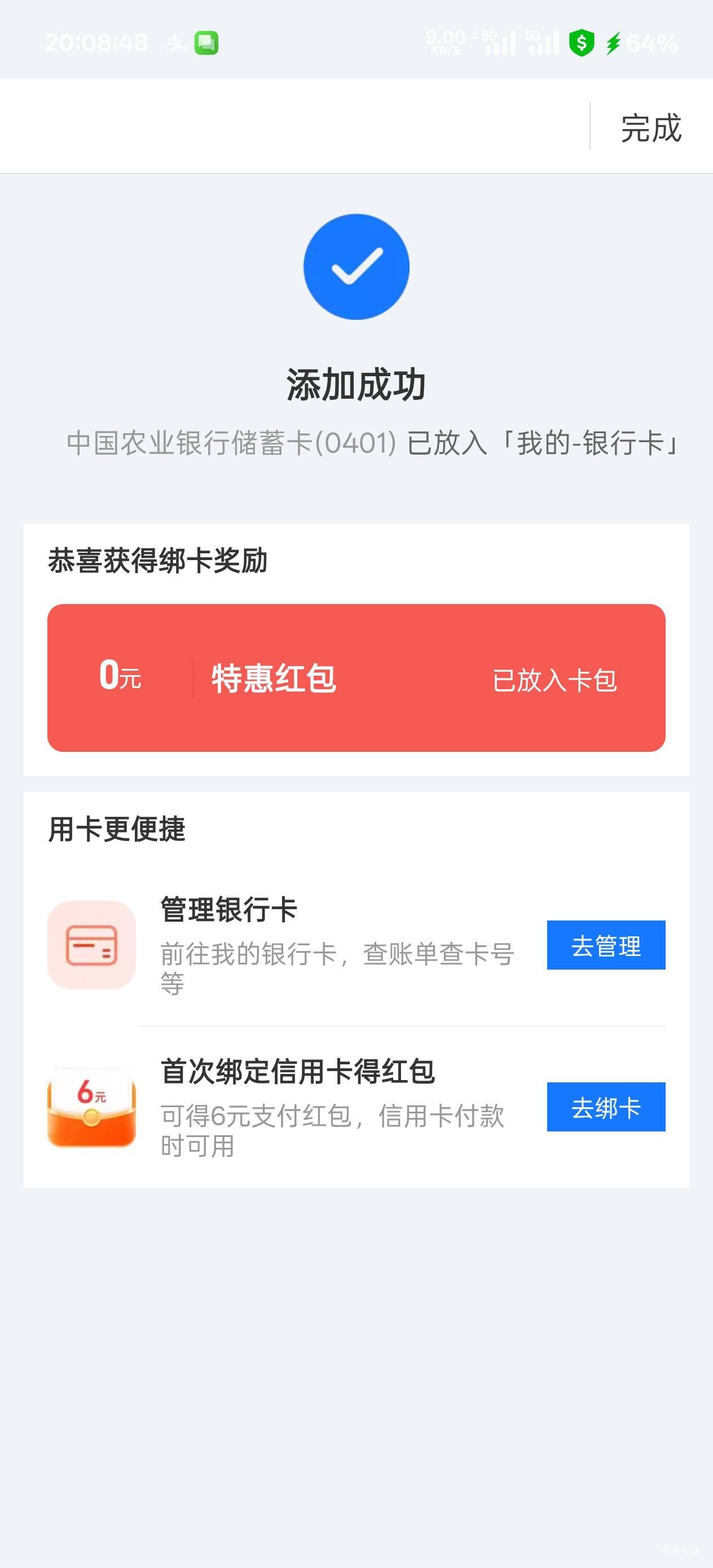The width and height of the screenshot is (713, 1568).
Task: Tap the 去管理 button
Action: point(606,945)
